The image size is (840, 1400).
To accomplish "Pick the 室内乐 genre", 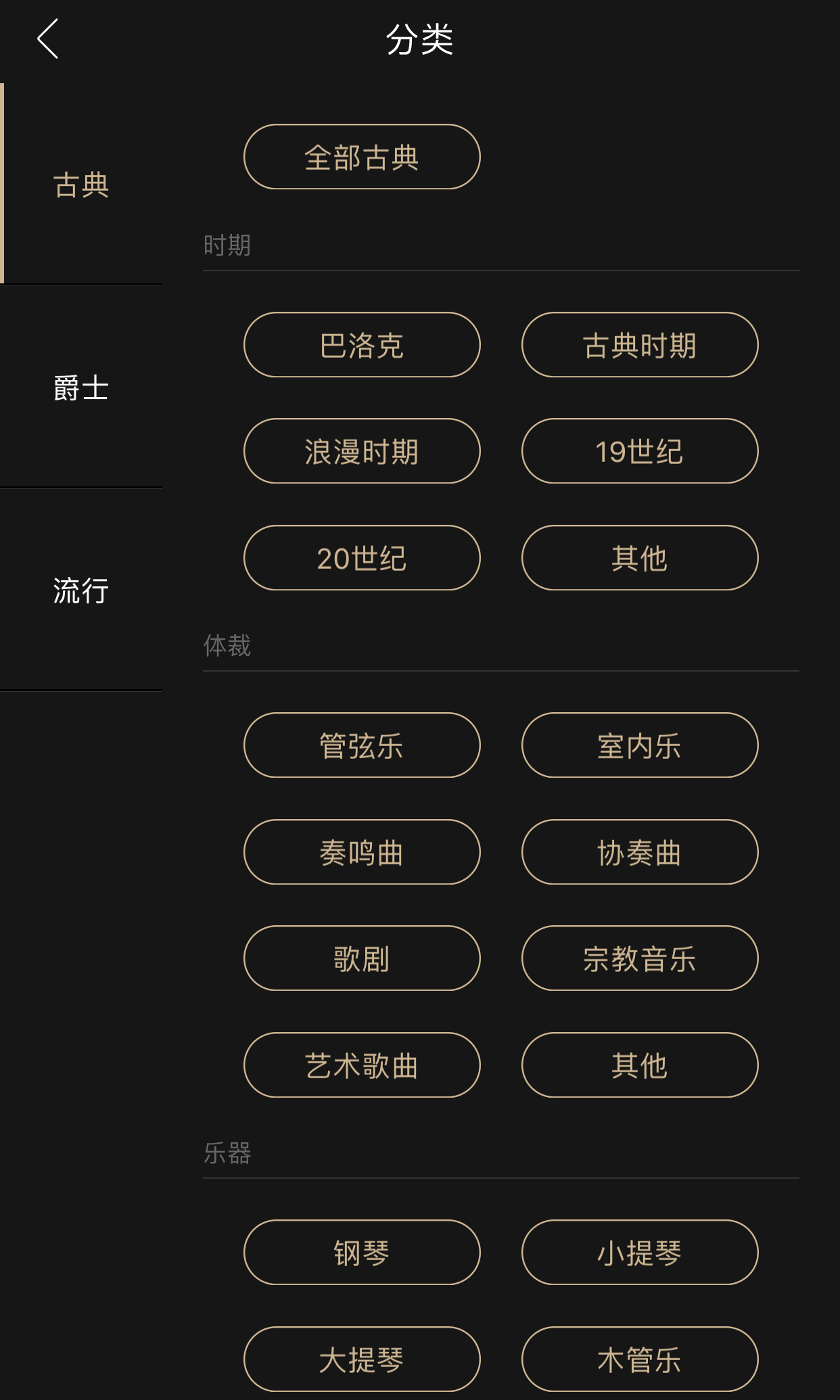I will pyautogui.click(x=640, y=745).
